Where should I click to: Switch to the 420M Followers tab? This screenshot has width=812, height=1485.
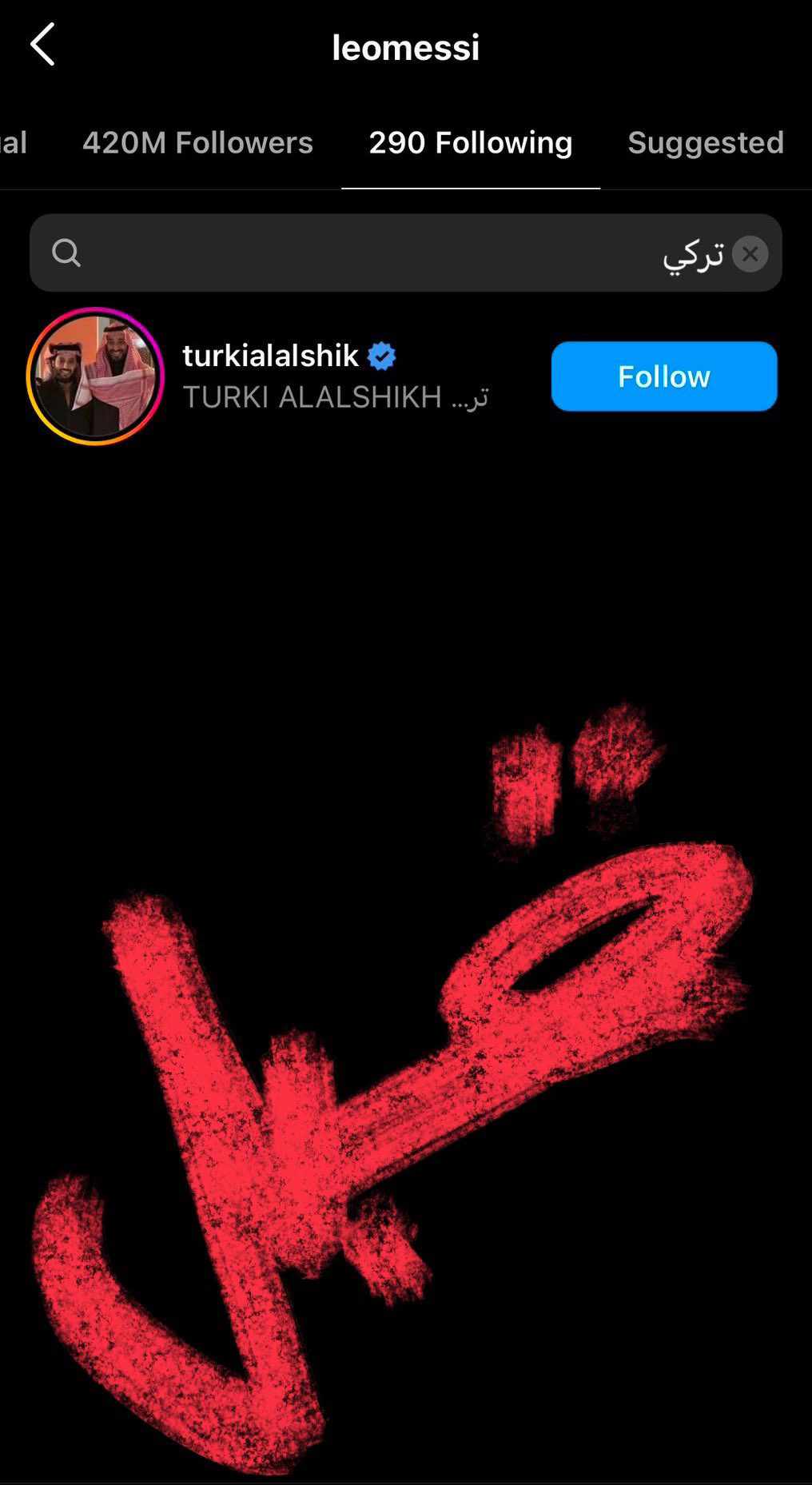pos(197,142)
